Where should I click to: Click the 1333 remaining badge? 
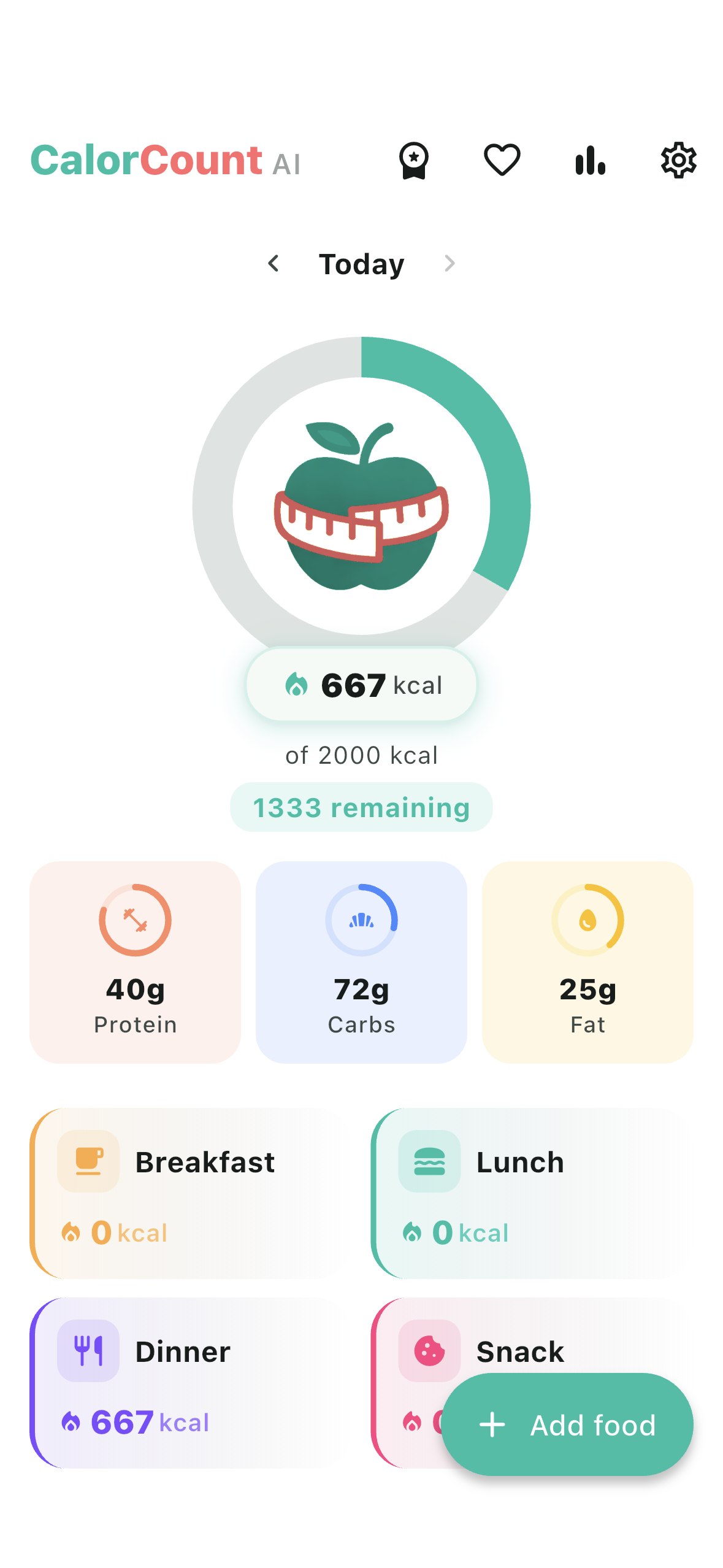tap(361, 807)
